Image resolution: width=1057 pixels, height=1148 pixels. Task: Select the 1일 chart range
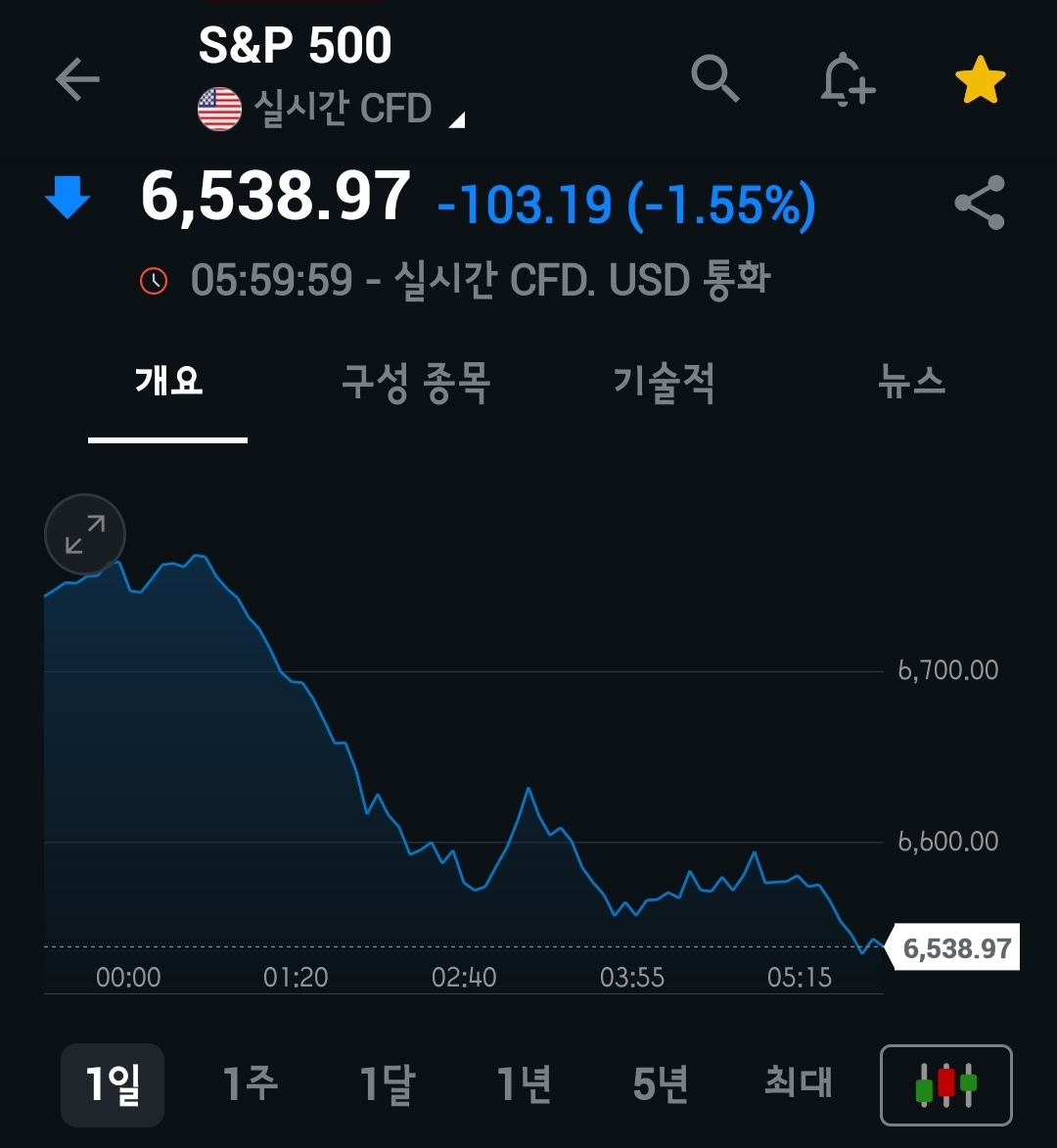(x=113, y=1084)
